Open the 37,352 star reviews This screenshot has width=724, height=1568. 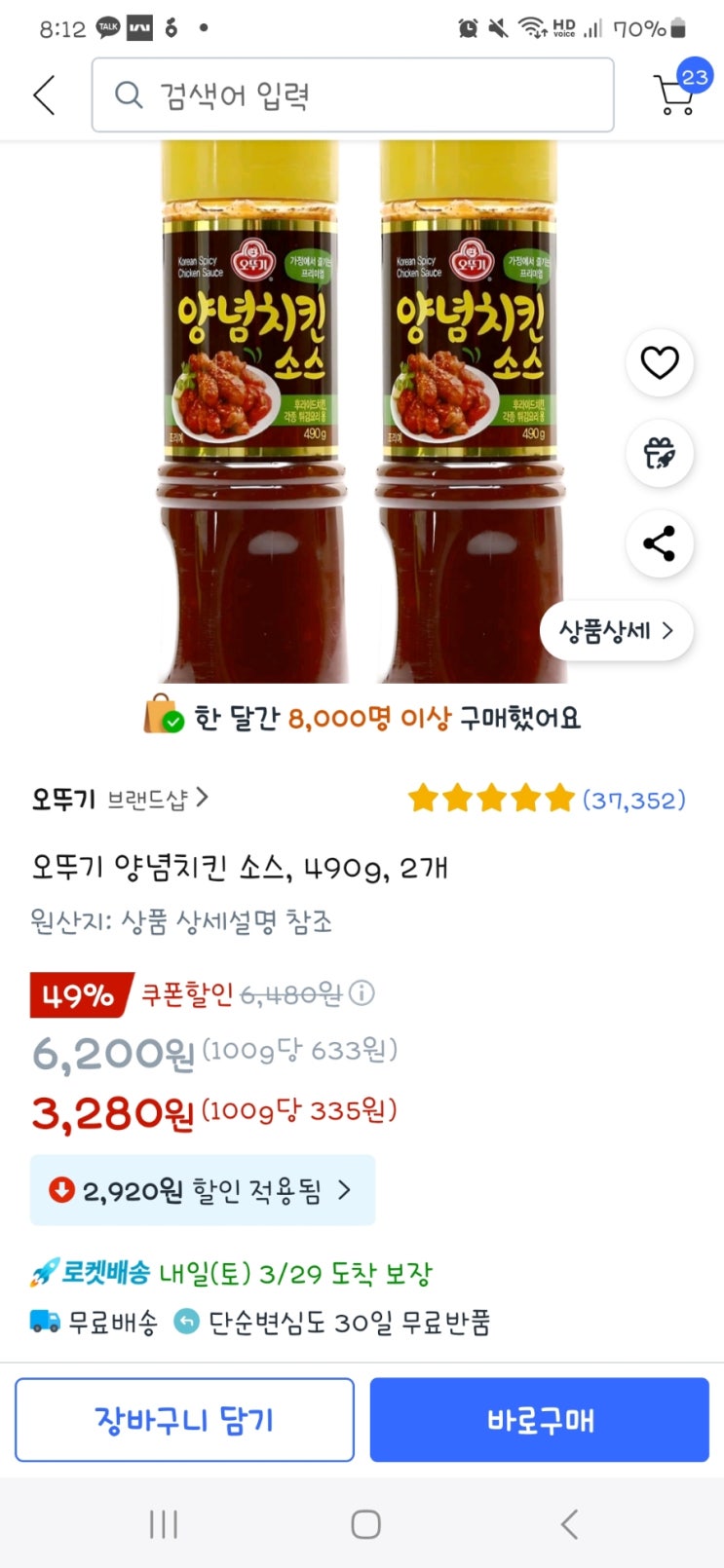547,800
